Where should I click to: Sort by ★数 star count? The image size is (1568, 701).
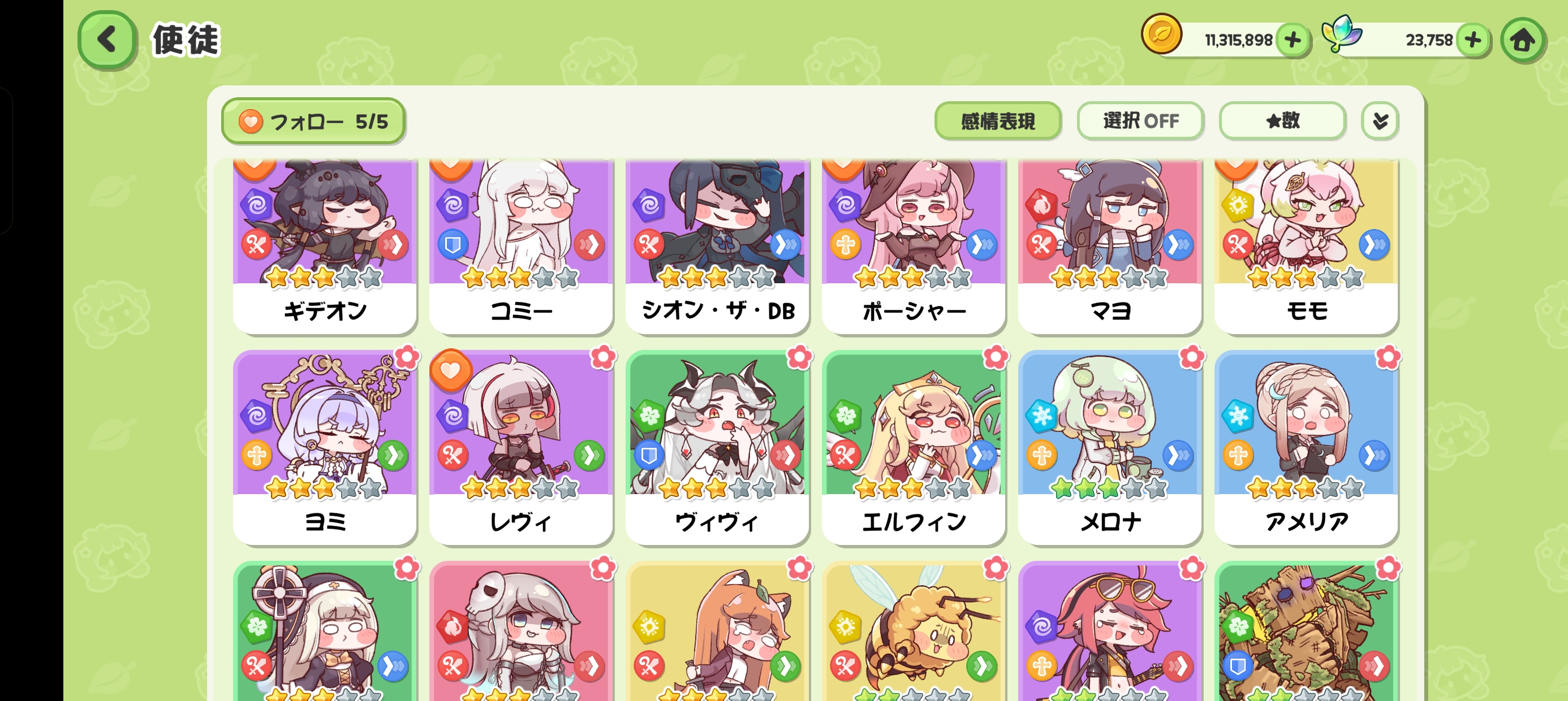(x=1282, y=121)
